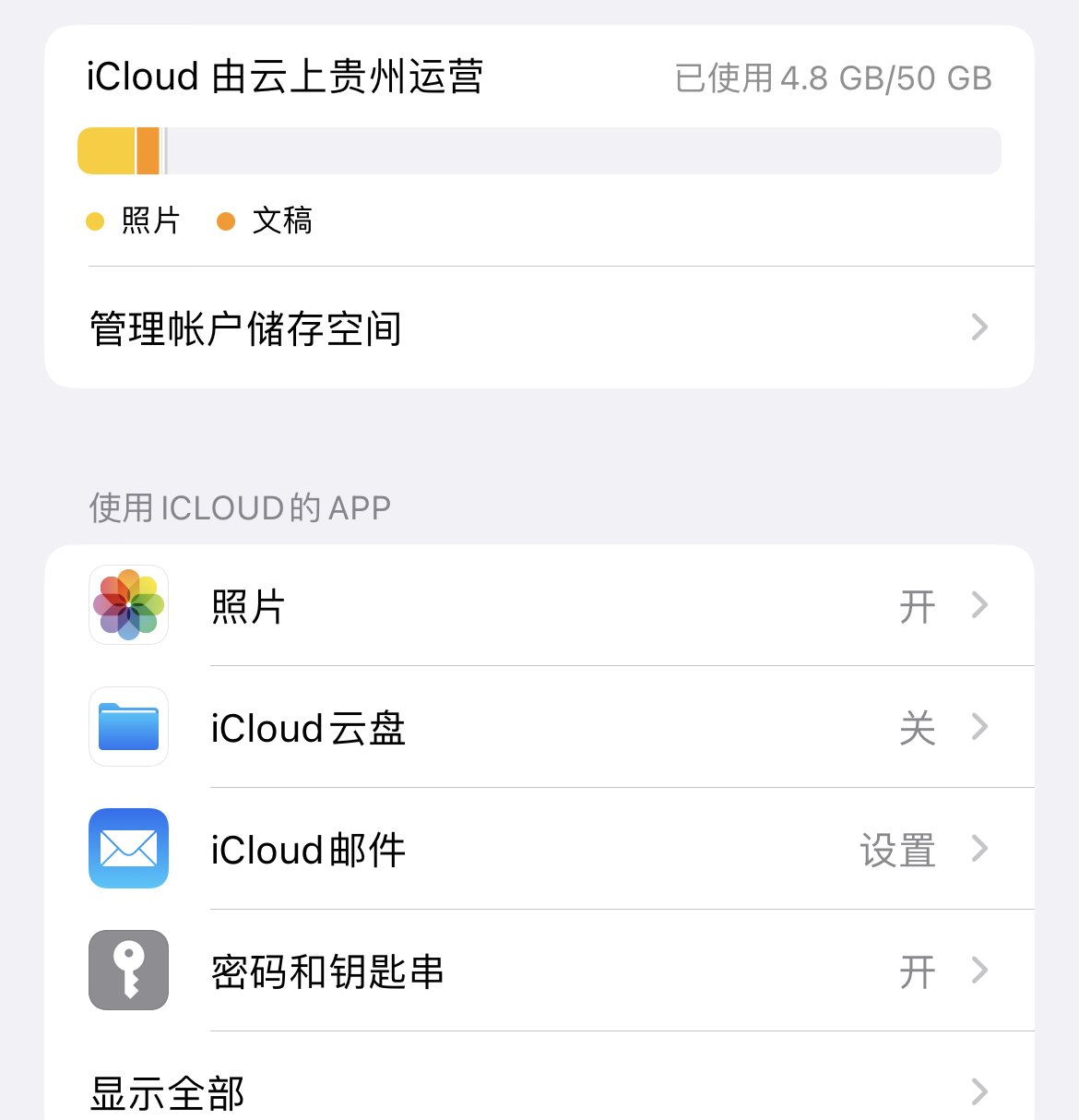This screenshot has width=1079, height=1120.
Task: Expand the chevron next to iCloud云盘
Action: pos(979,727)
